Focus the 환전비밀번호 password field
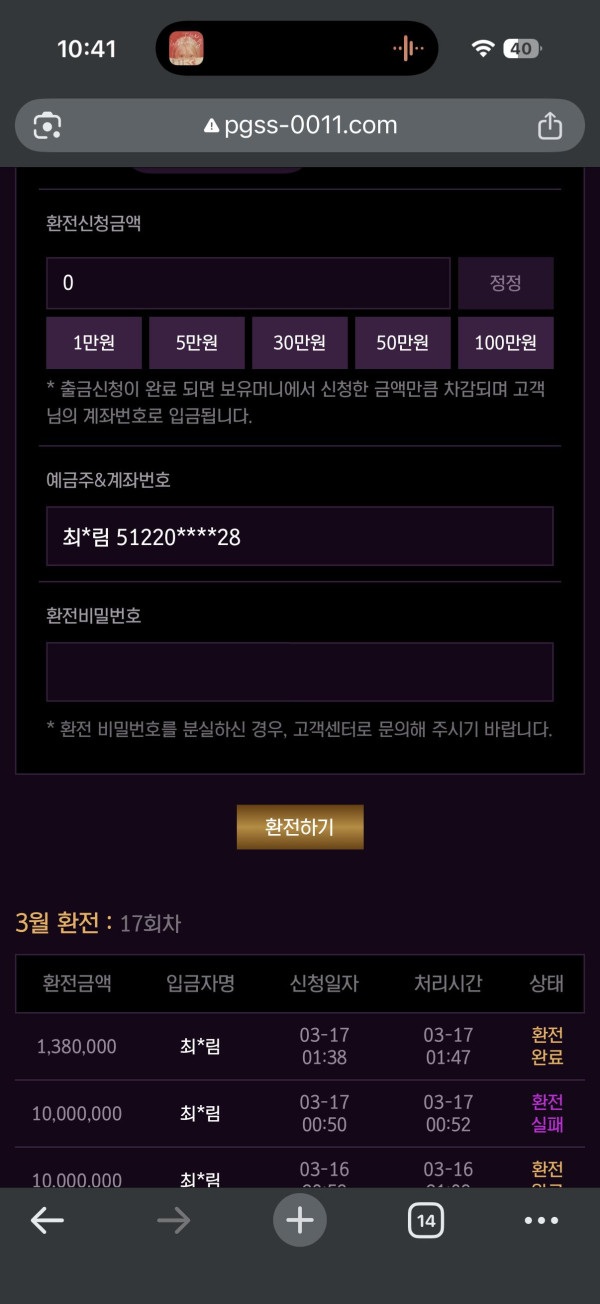Screen dimensions: 600x1304 tap(300, 672)
